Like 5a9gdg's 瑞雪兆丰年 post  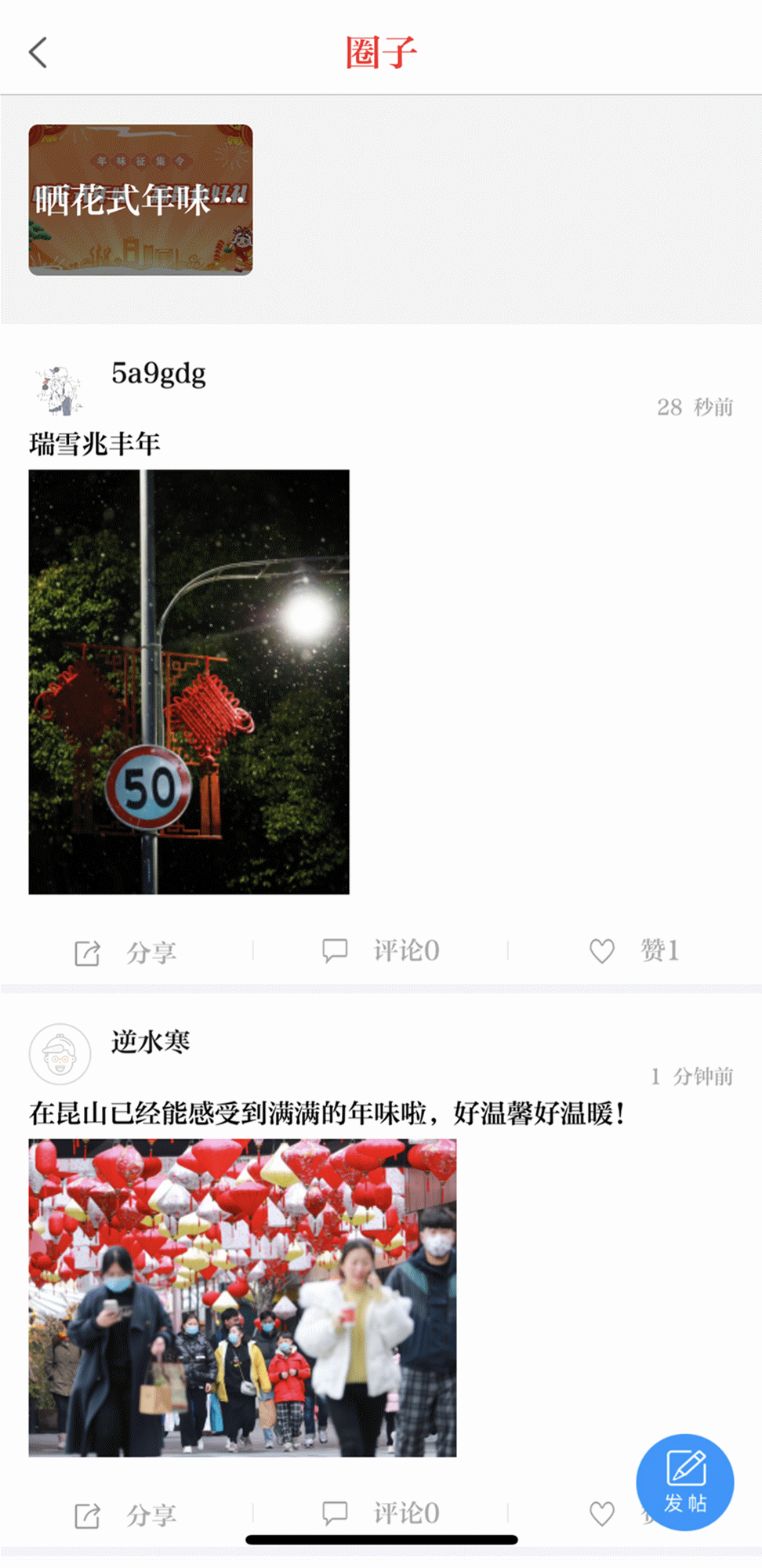[x=633, y=951]
